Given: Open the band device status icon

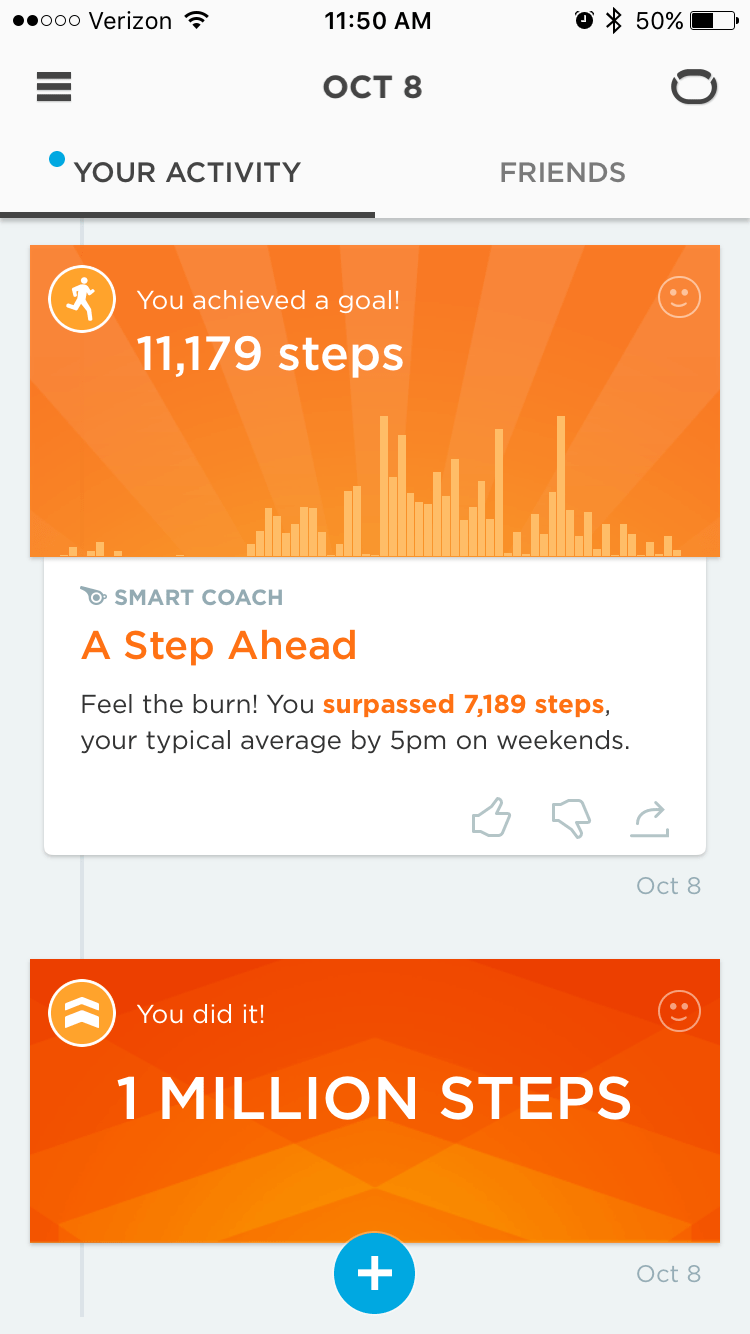Looking at the screenshot, I should point(694,88).
